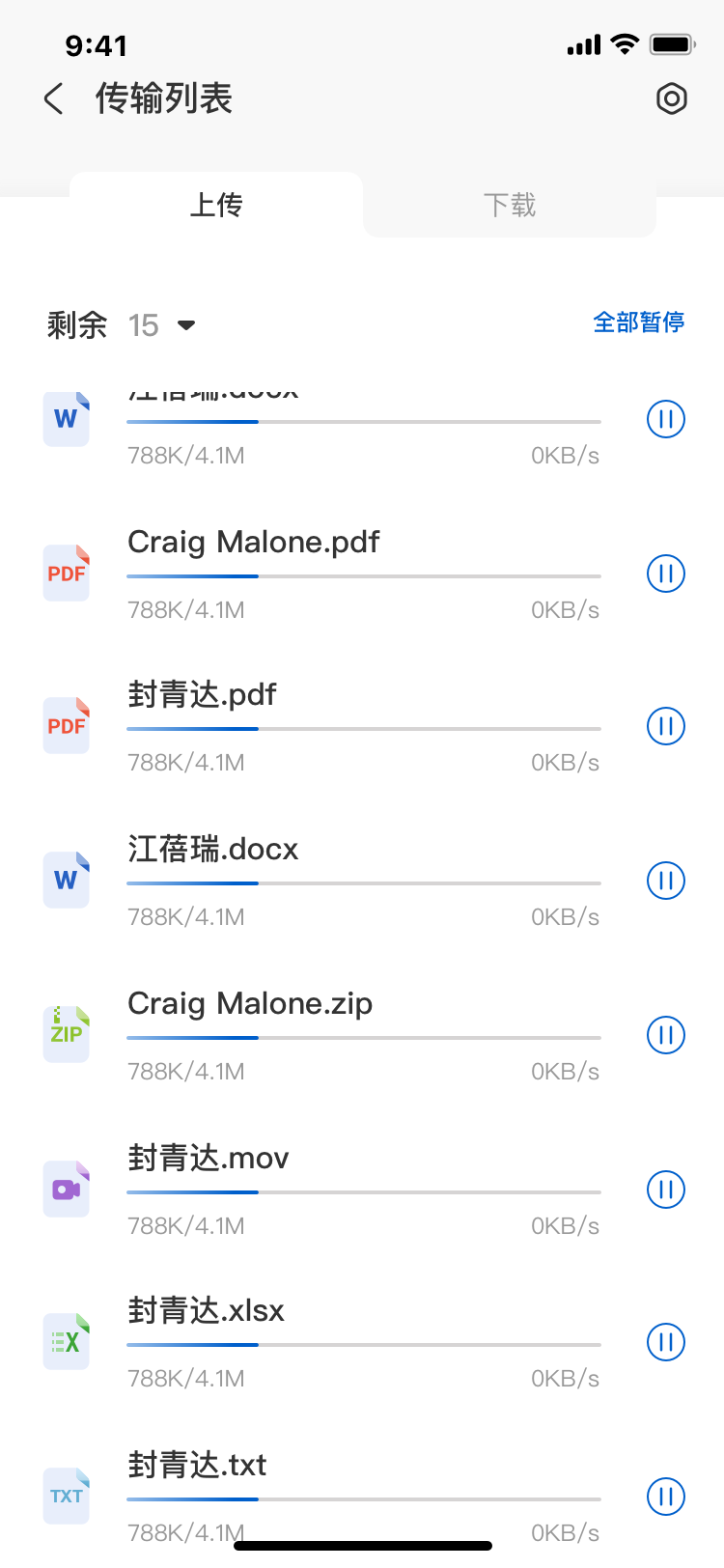724x1568 pixels.
Task: Switch to the 下载 tab
Action: 509,205
